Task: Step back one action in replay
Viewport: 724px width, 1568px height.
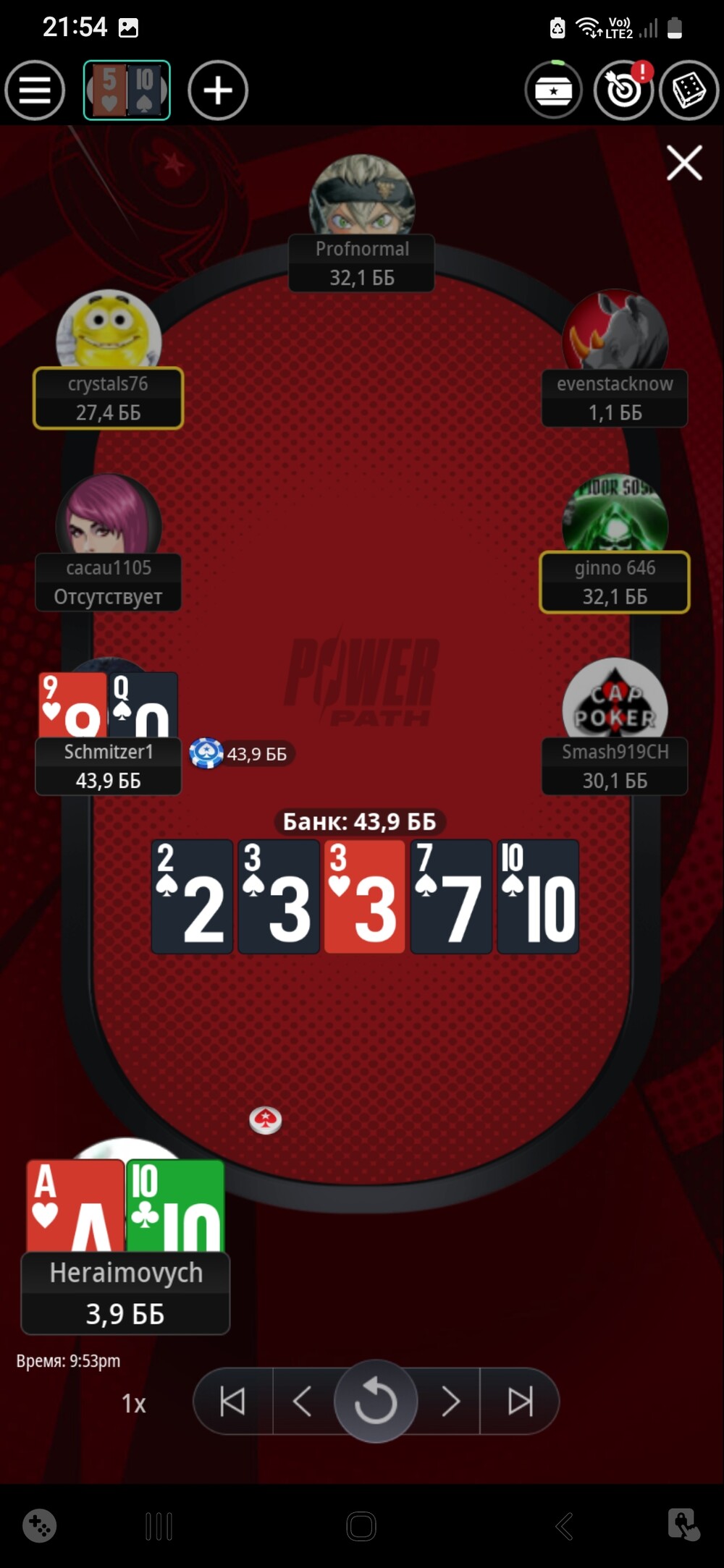Action: (x=303, y=1402)
